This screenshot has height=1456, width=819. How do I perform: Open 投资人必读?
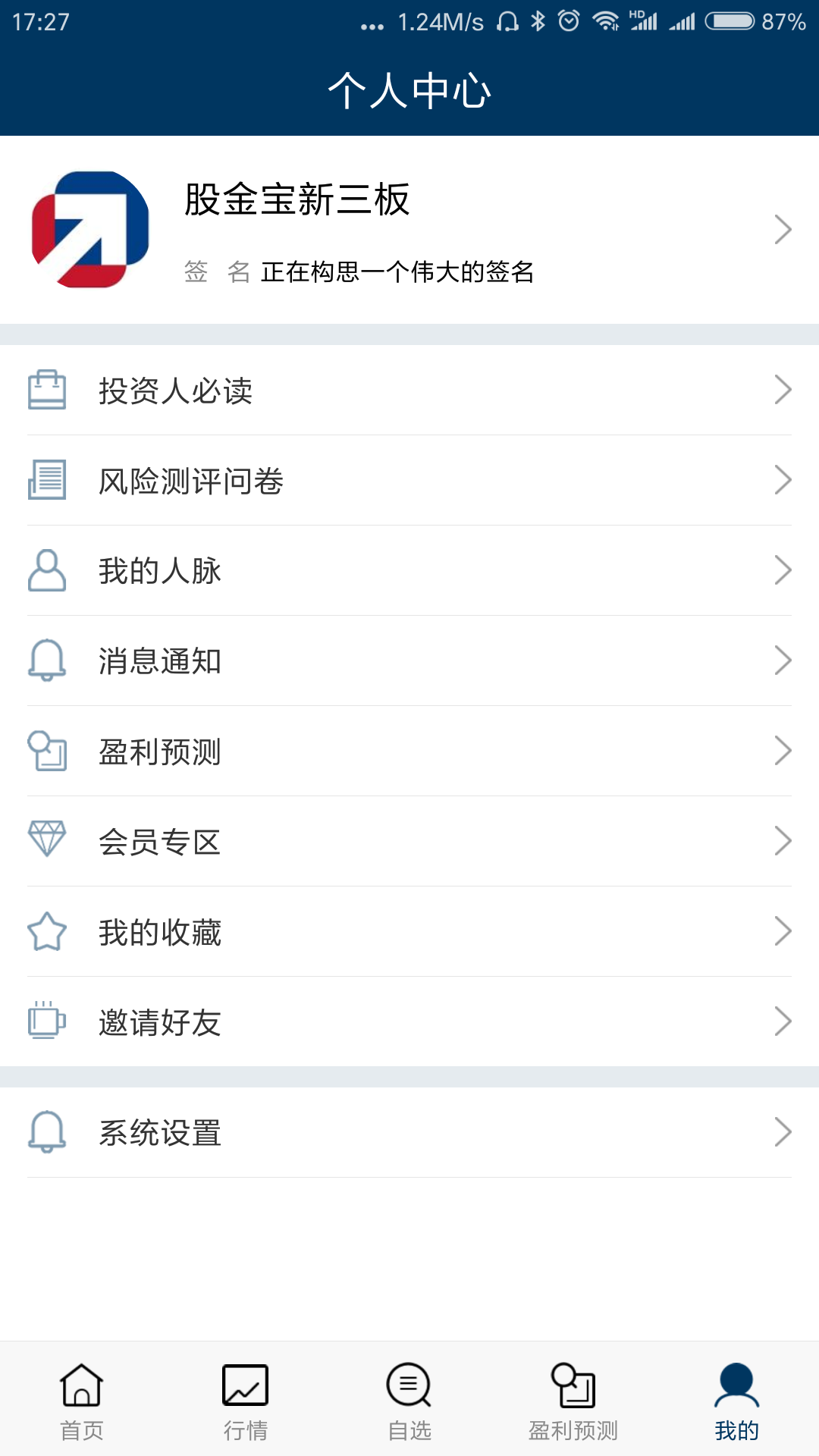(409, 391)
